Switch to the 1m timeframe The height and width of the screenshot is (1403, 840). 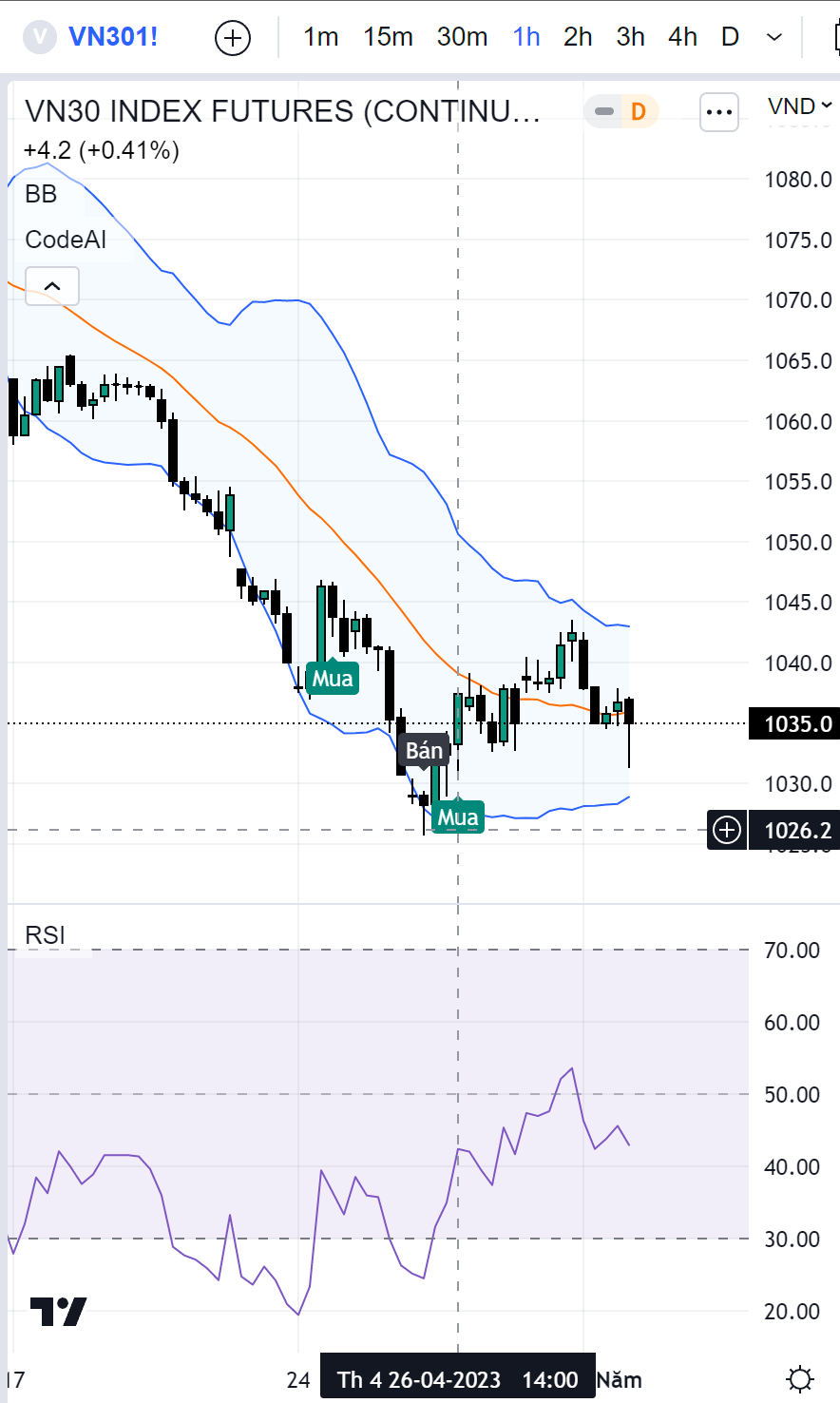(321, 37)
